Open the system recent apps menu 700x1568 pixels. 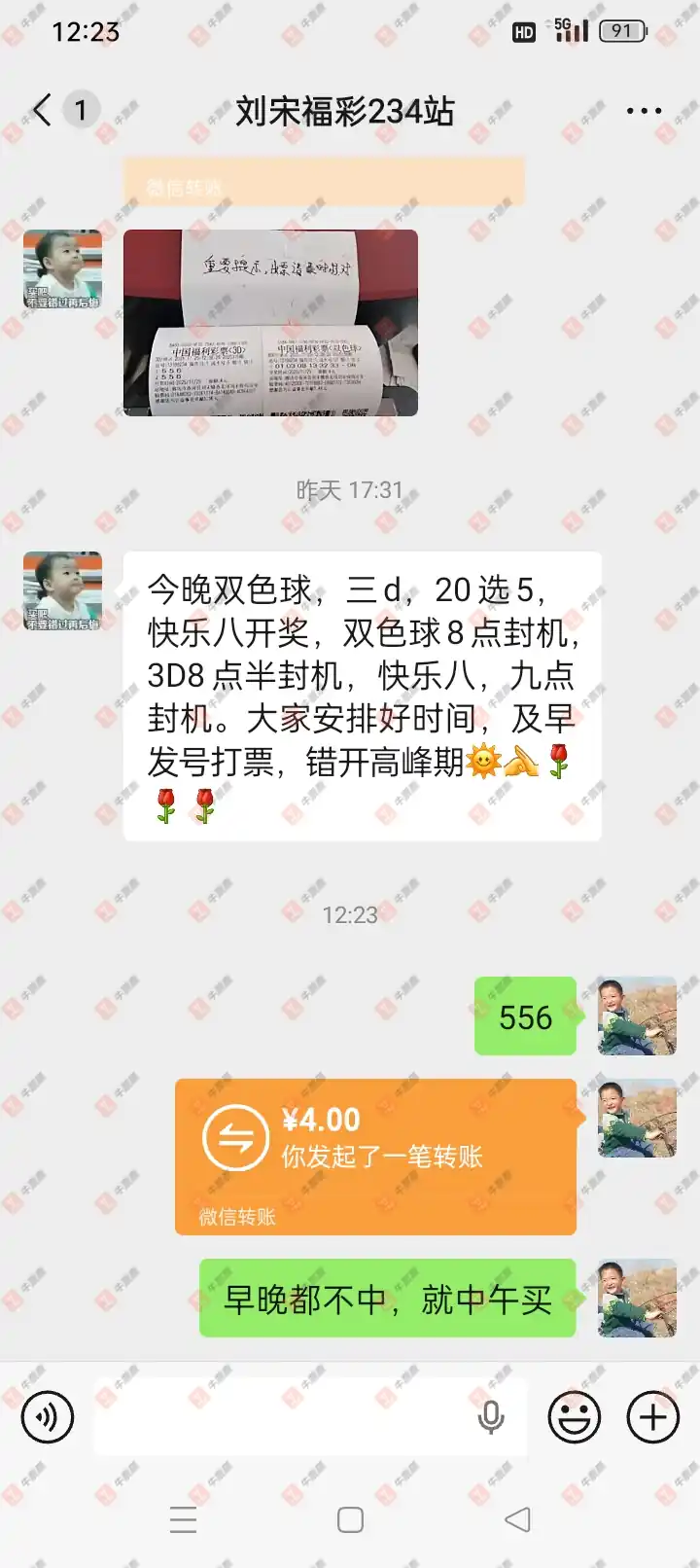pyautogui.click(x=183, y=1520)
